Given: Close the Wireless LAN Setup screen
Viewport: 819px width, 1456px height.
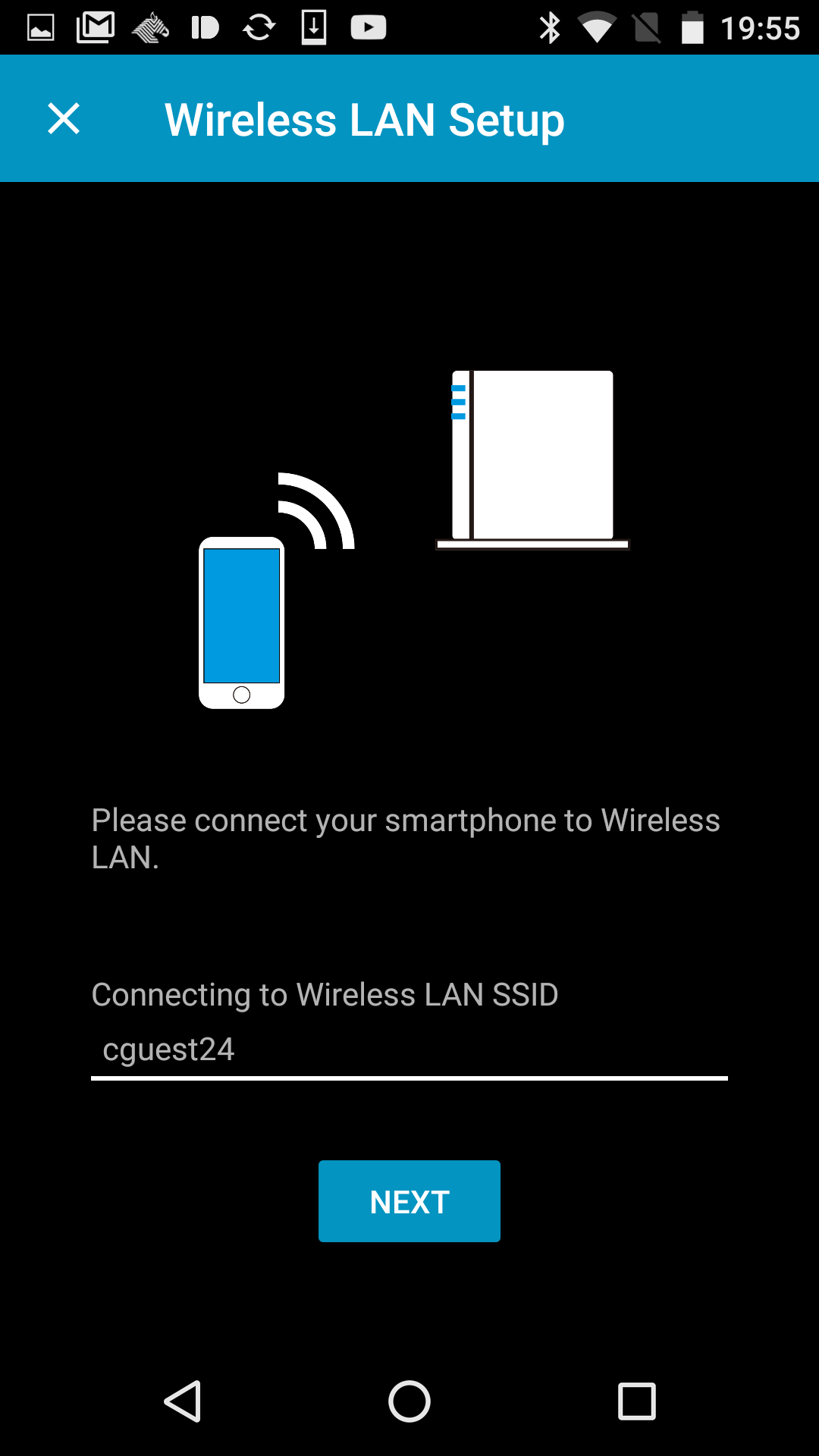Looking at the screenshot, I should click(x=64, y=119).
